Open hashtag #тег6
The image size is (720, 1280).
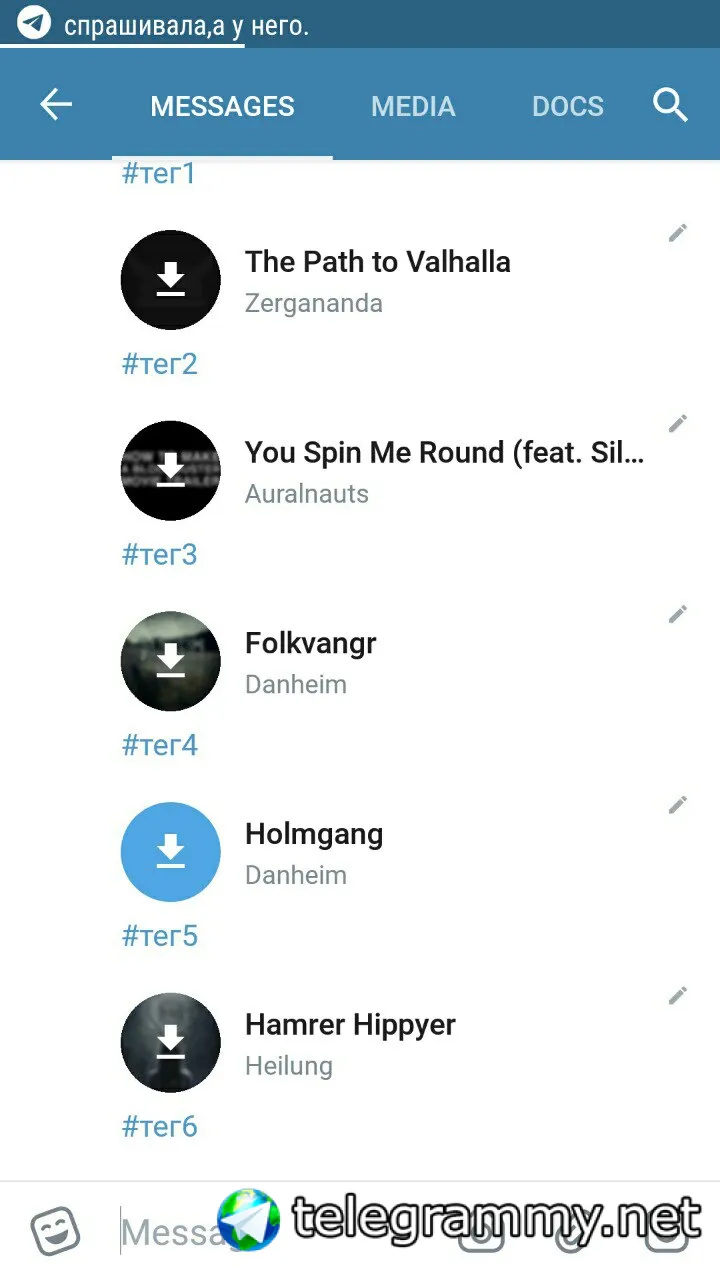[160, 1127]
